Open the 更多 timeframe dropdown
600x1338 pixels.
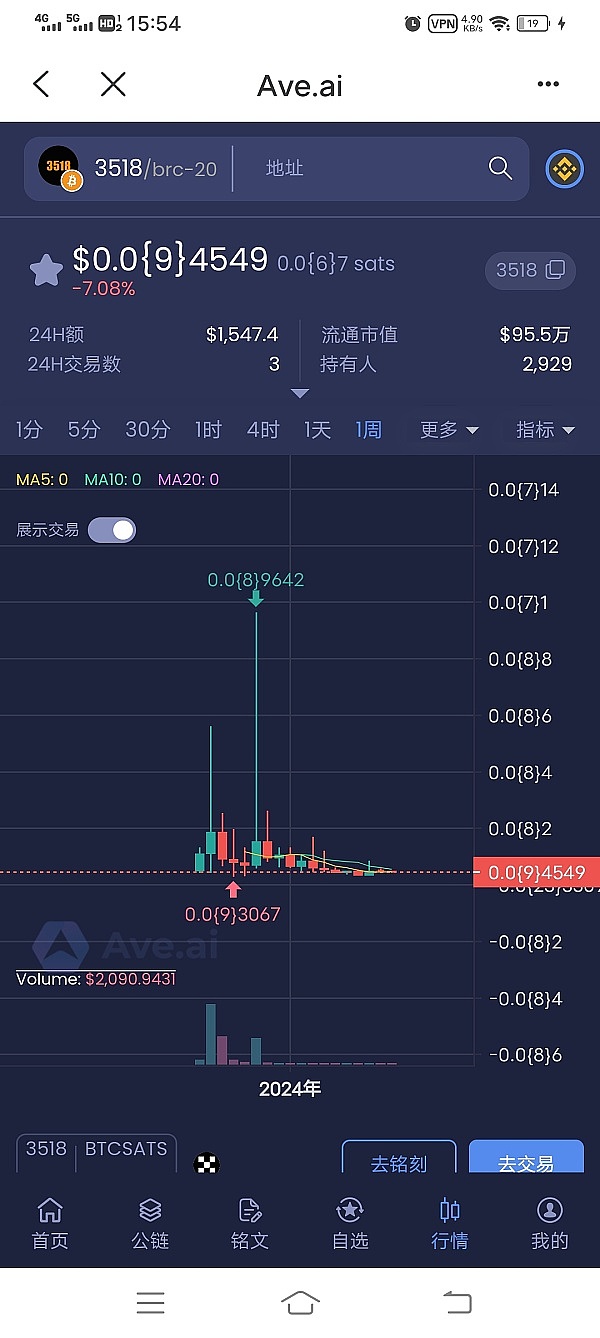pos(449,430)
